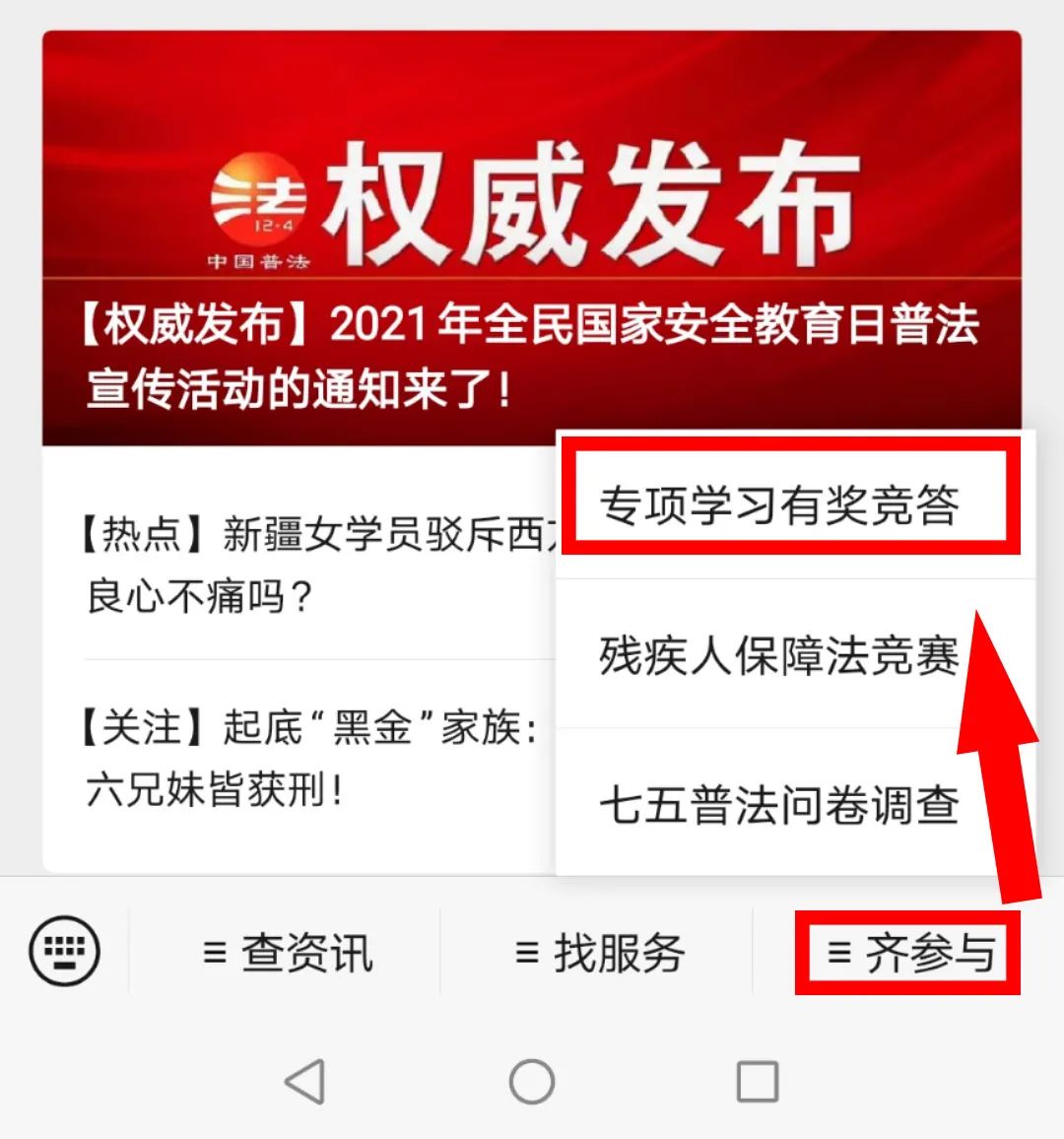This screenshot has height=1139, width=1064.
Task: Open 七五普法问卷调查
Action: [x=778, y=805]
